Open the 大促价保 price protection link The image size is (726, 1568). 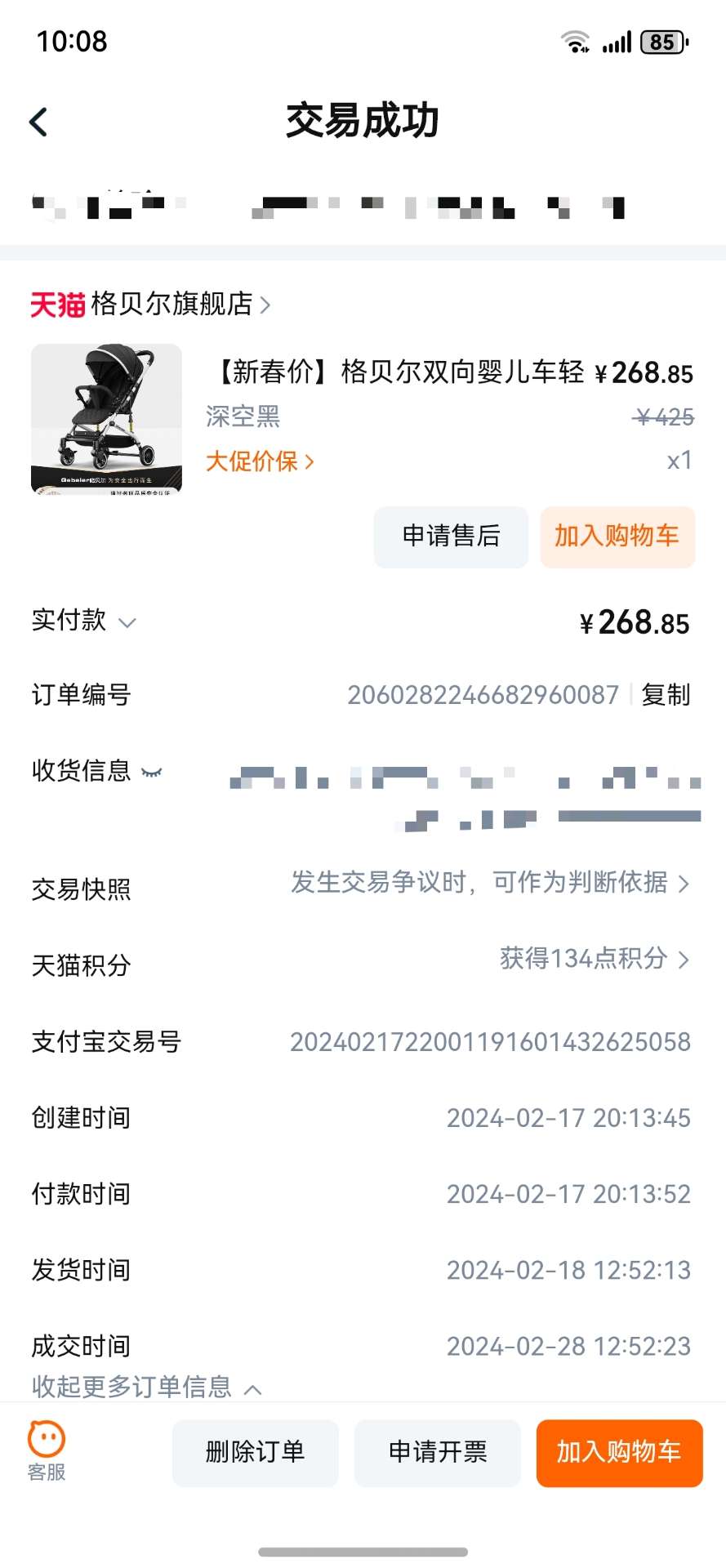pyautogui.click(x=260, y=461)
